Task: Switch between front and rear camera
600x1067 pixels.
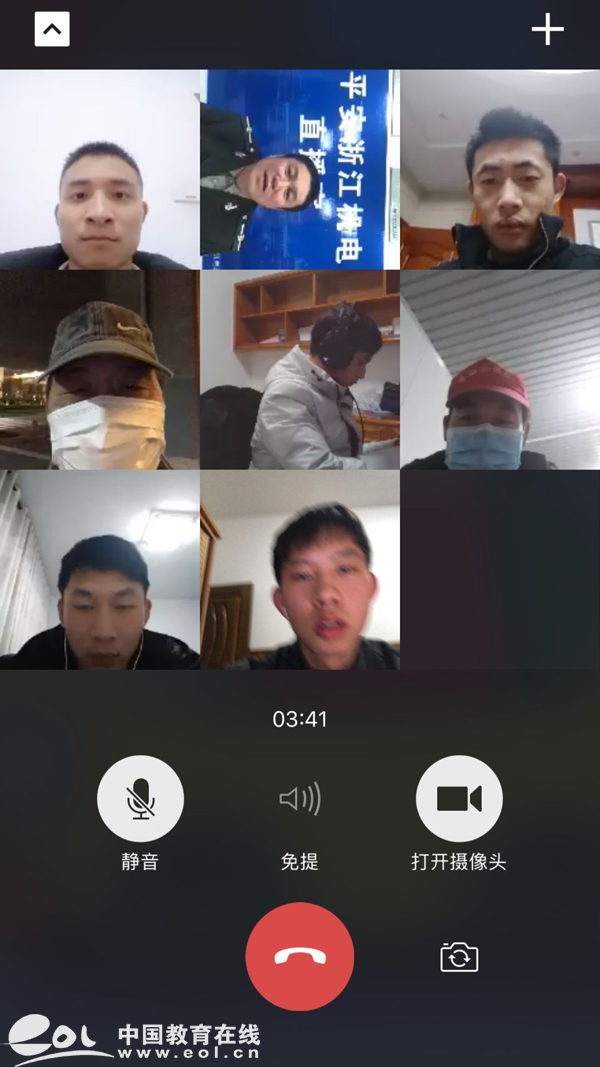Action: coord(459,956)
